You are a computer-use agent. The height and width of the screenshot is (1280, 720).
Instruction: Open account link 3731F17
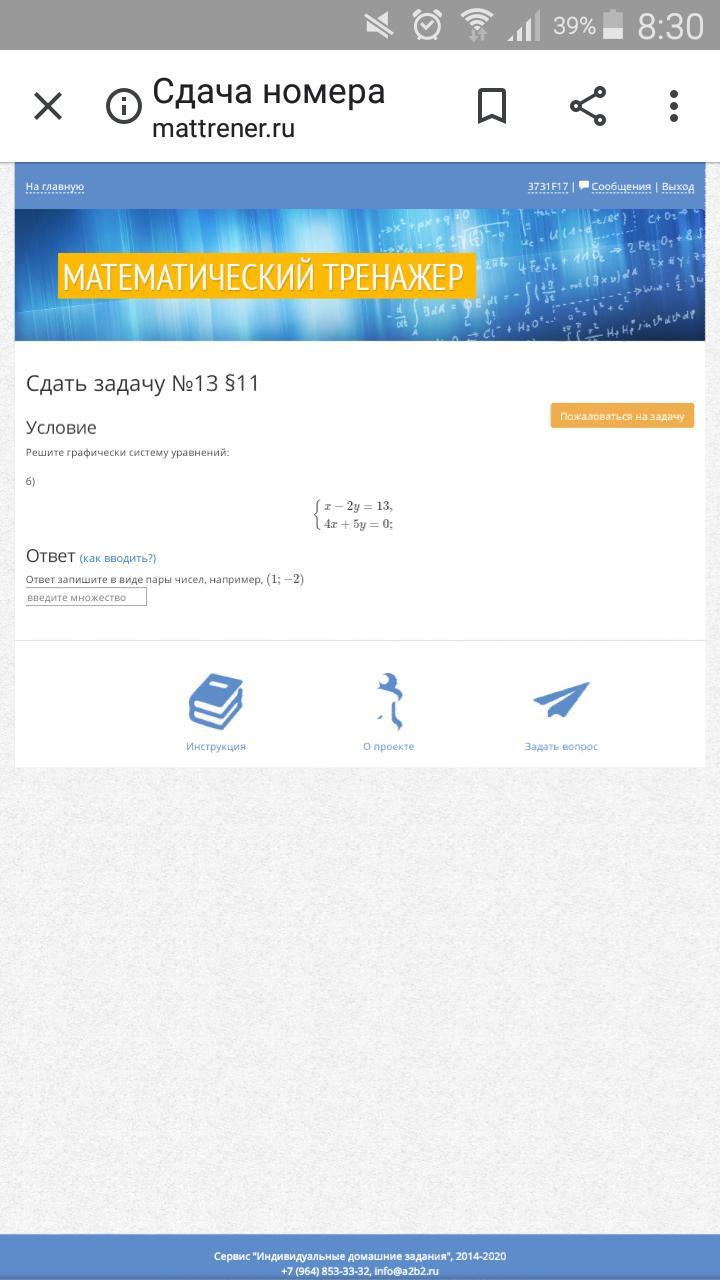[548, 187]
